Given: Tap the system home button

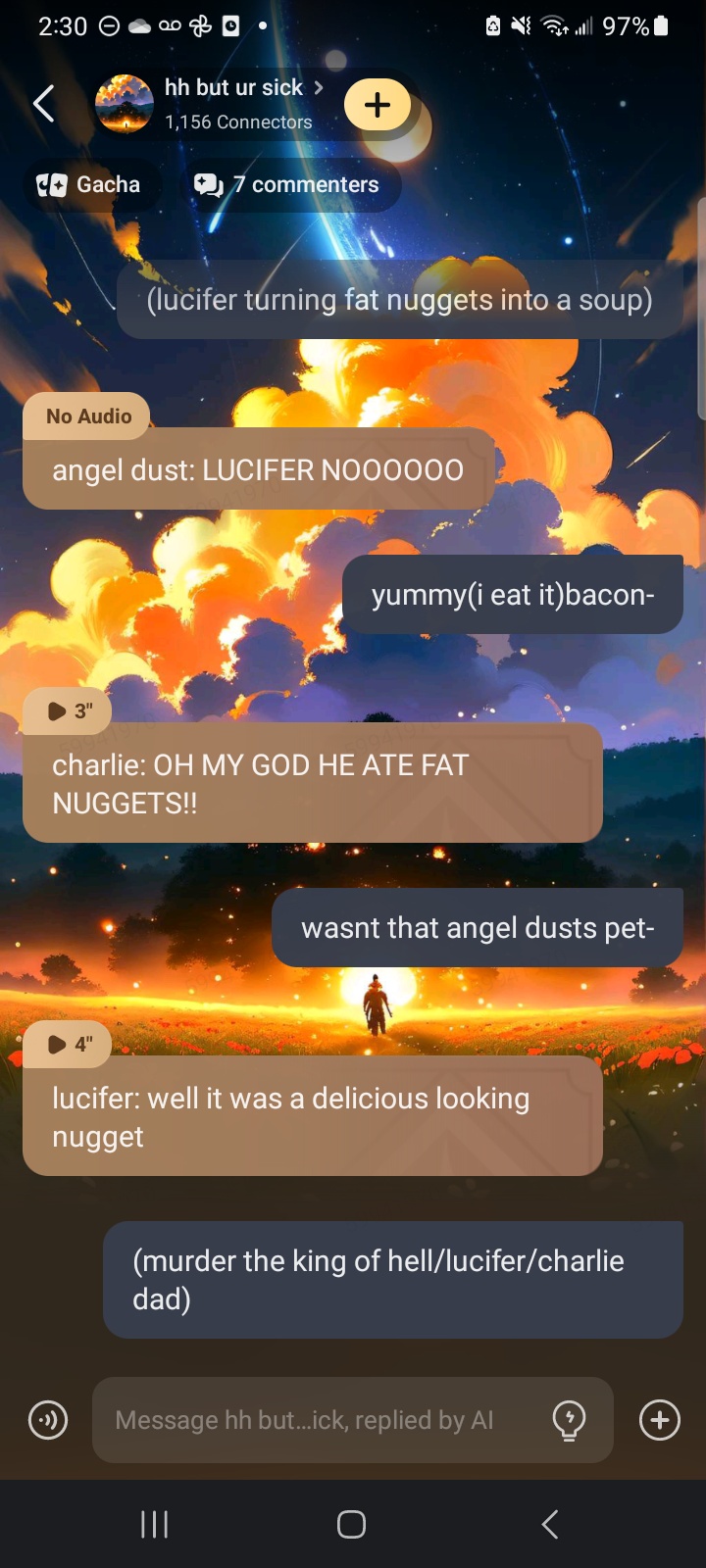Looking at the screenshot, I should point(351,1524).
